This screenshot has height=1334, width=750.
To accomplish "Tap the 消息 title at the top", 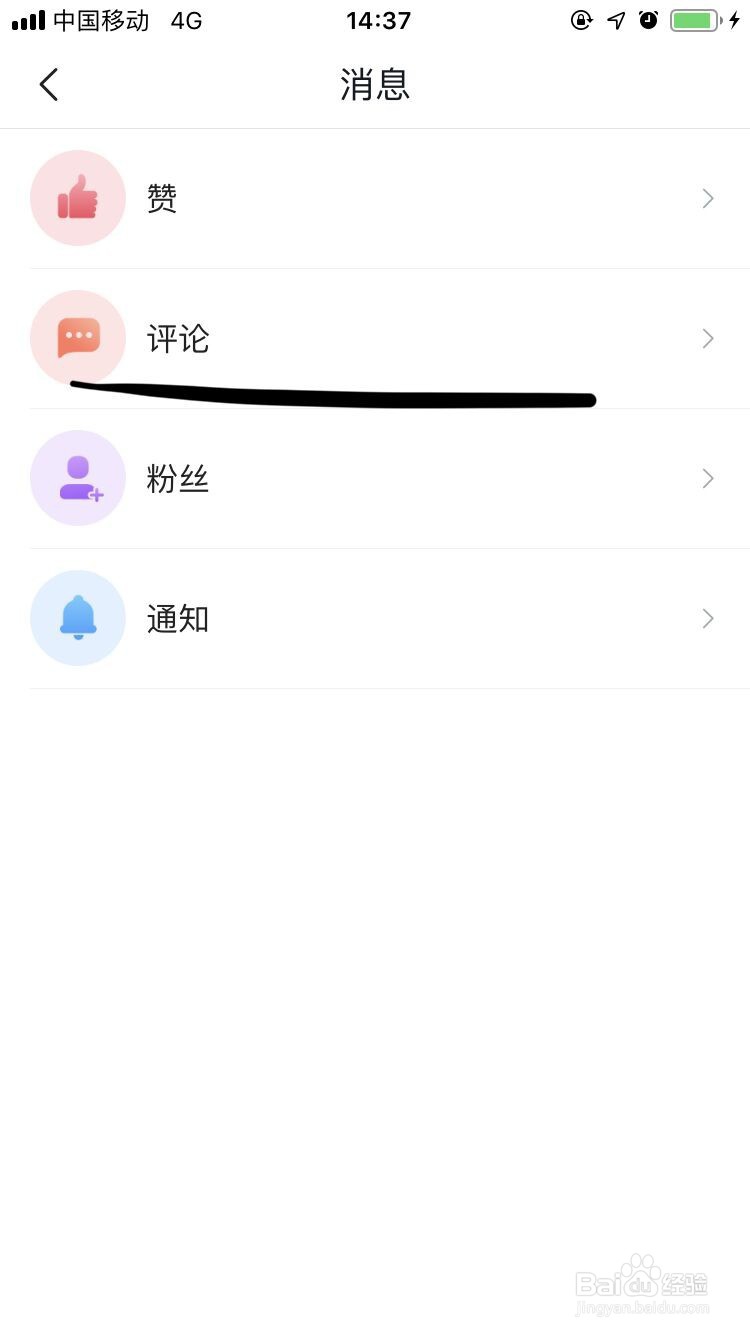I will point(377,85).
